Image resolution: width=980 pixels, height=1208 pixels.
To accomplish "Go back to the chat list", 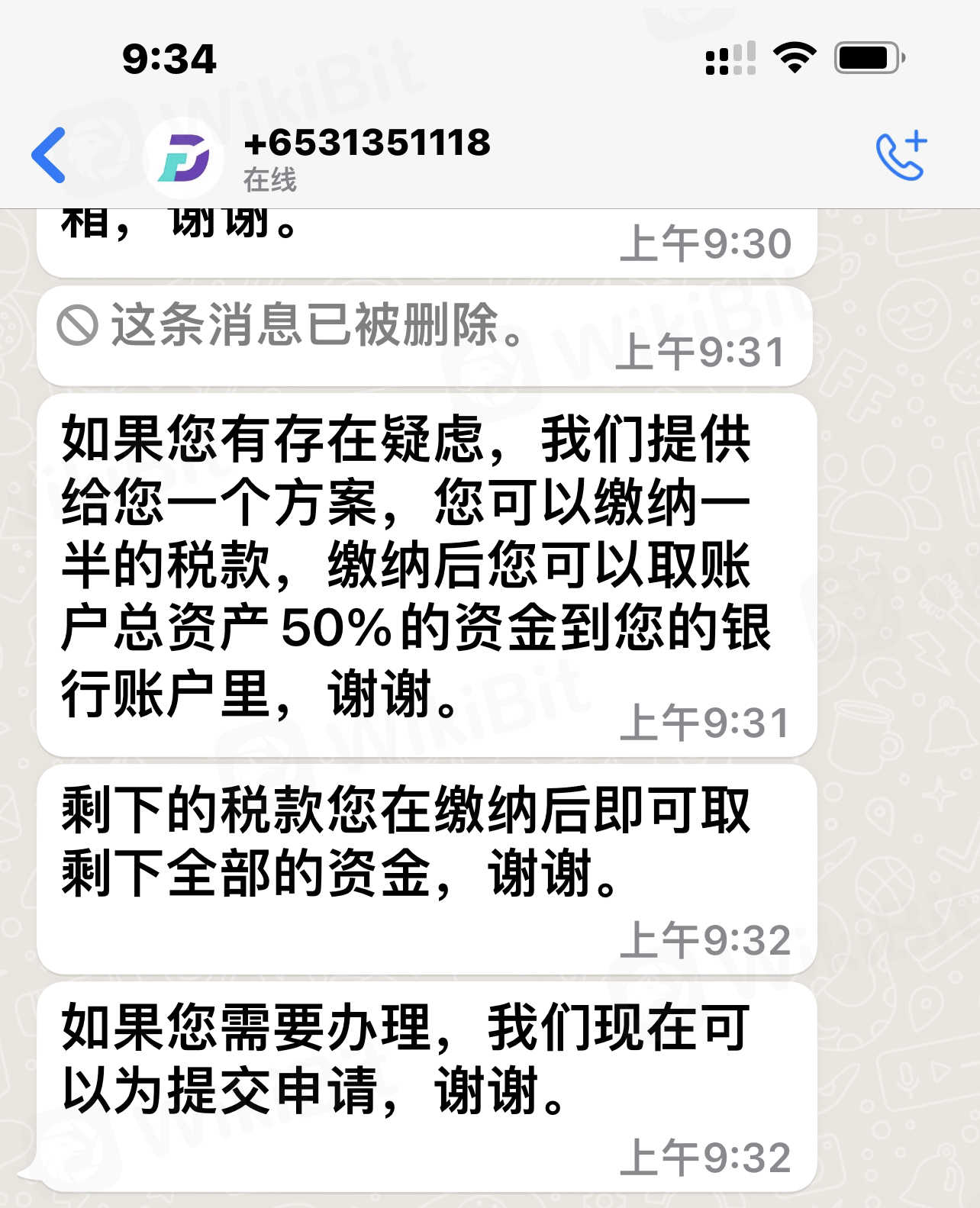I will pyautogui.click(x=48, y=156).
